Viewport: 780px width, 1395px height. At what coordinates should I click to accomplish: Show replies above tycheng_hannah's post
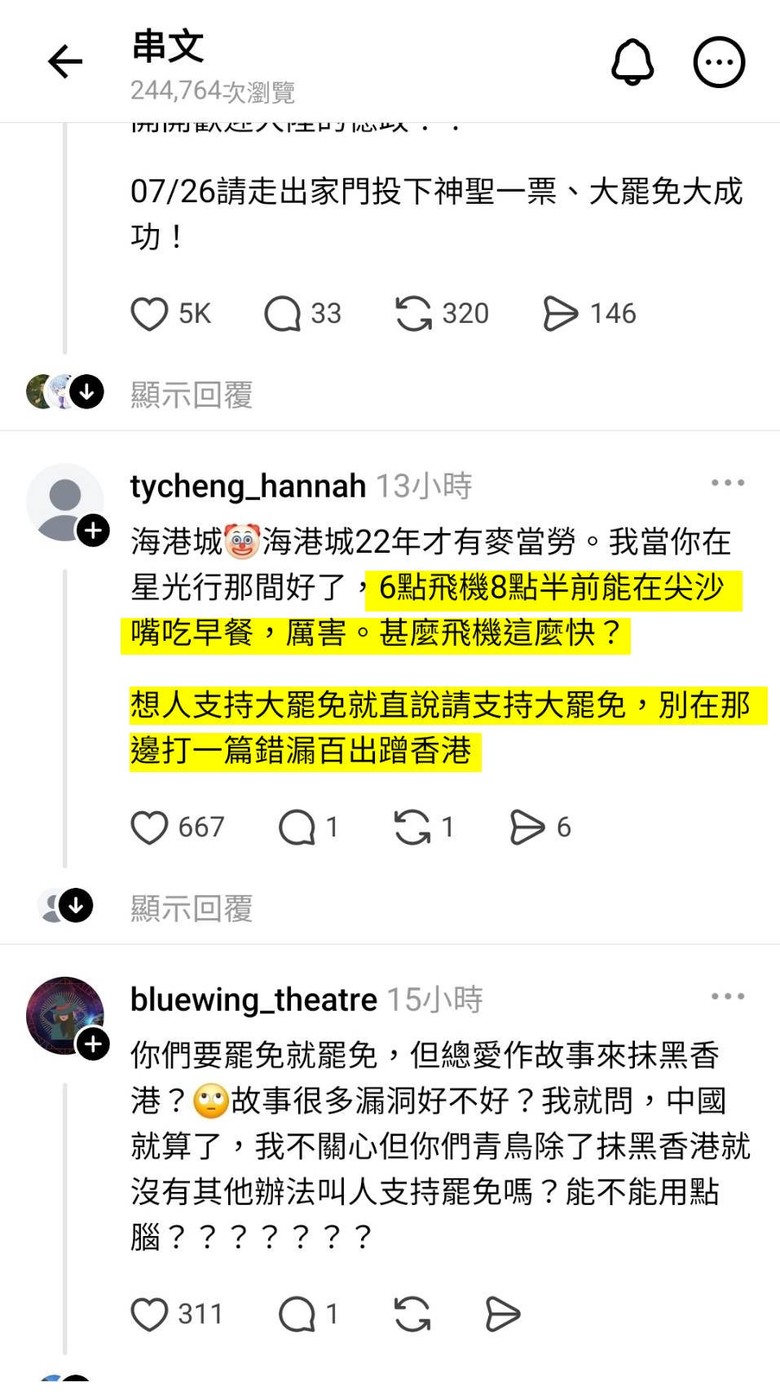pos(191,395)
